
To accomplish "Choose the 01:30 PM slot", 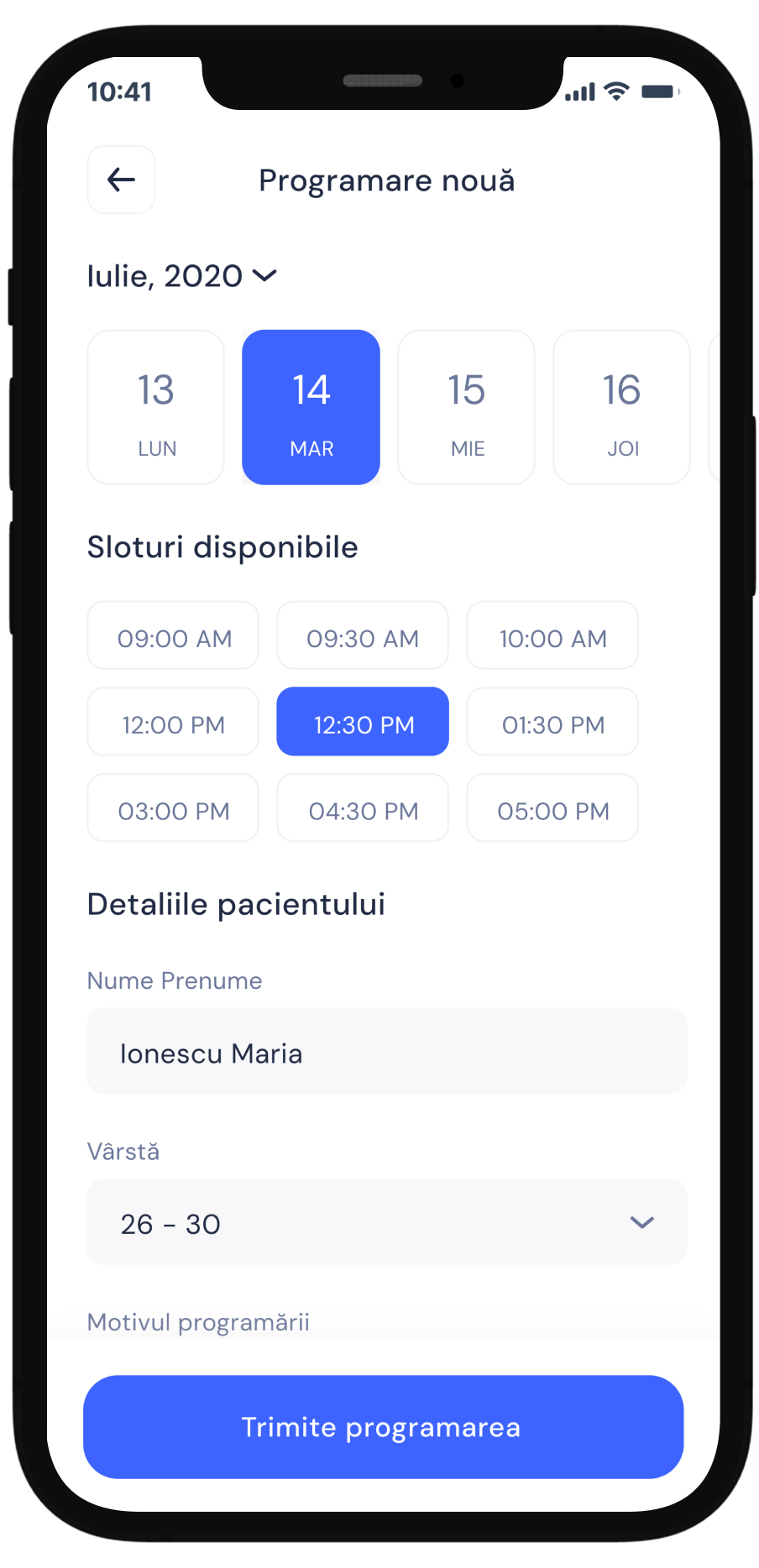I will coord(552,725).
